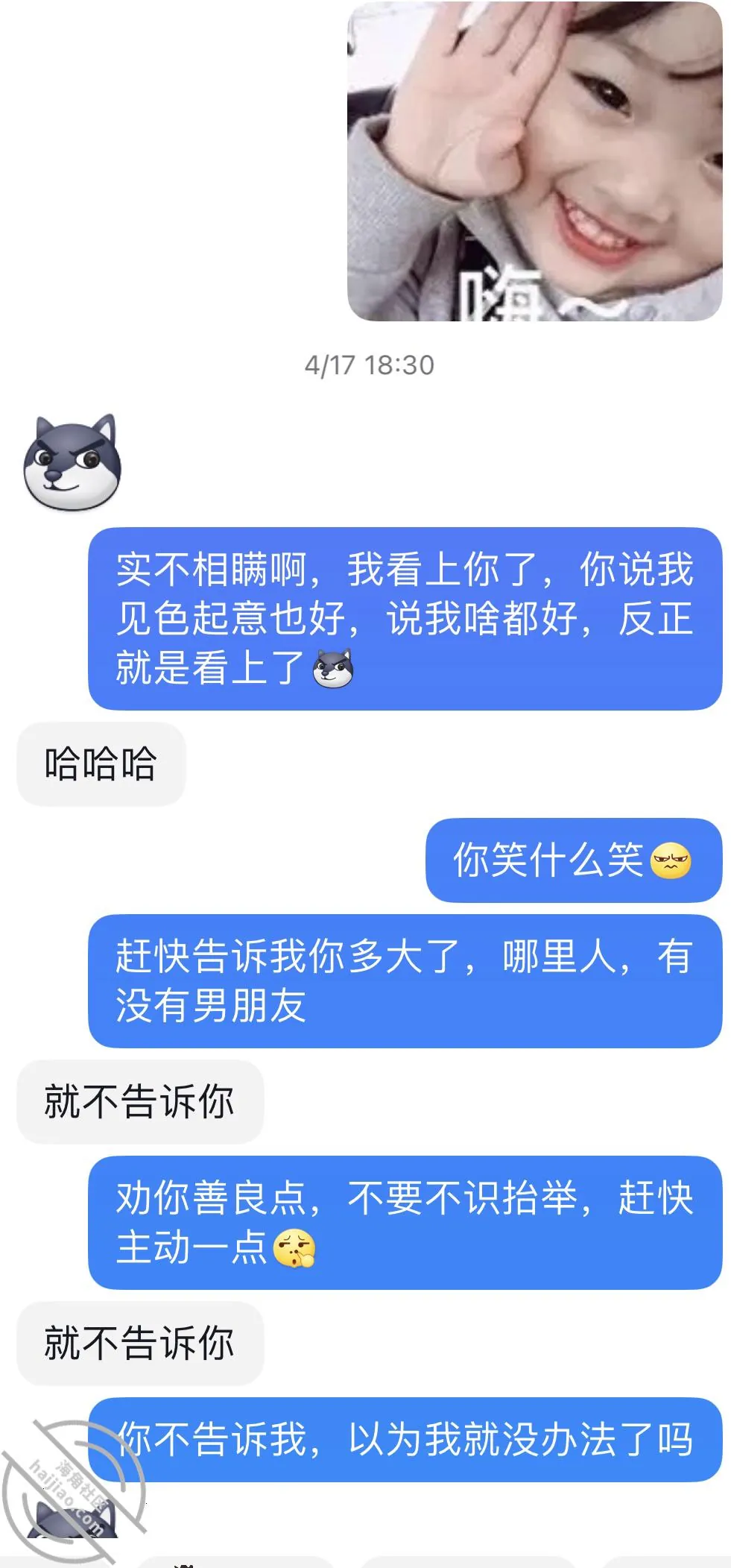This screenshot has height=1568, width=731.
Task: Open the large husky sticker message
Action: 72,462
